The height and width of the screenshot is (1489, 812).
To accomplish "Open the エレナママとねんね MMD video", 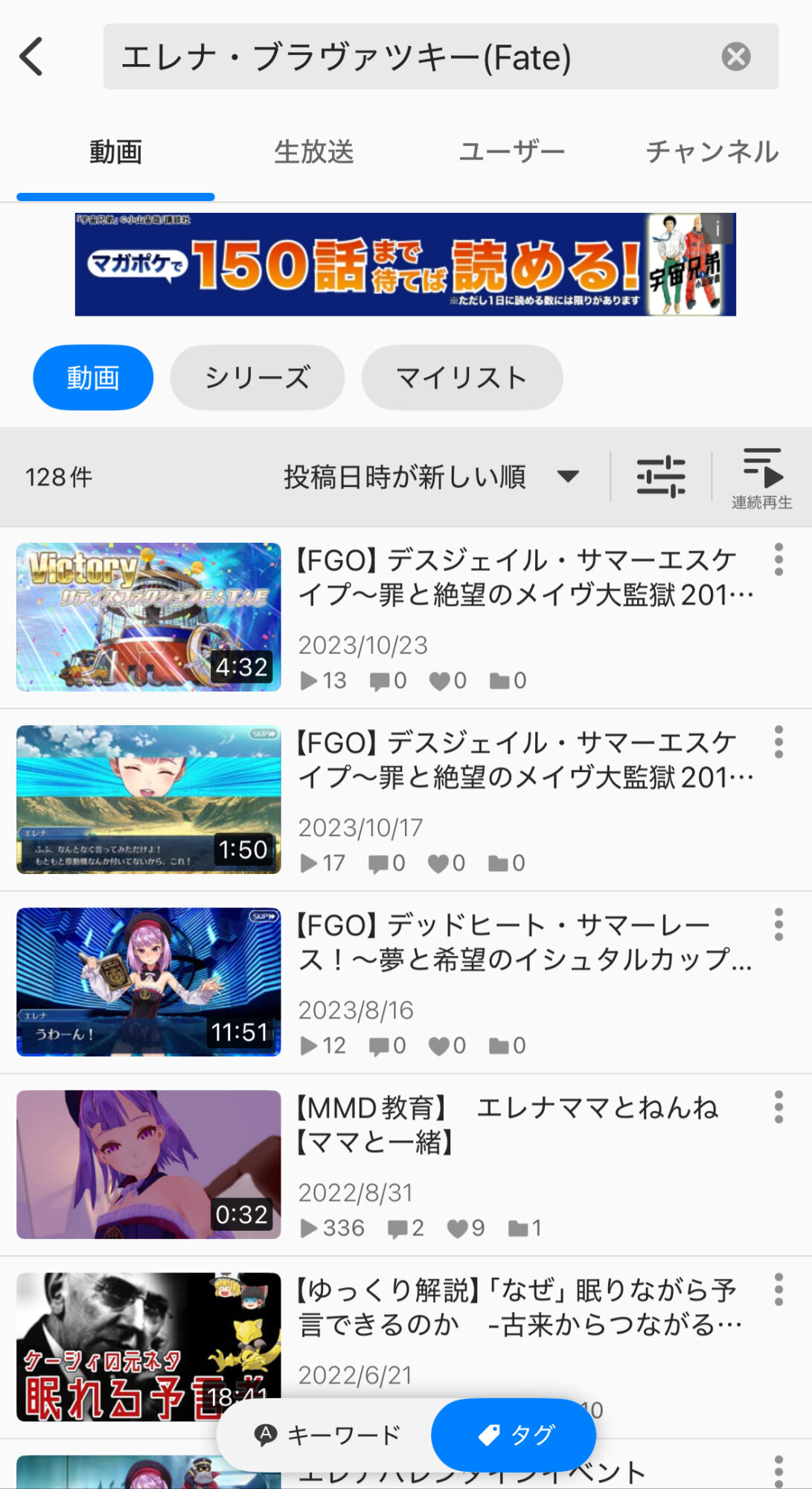I will (x=149, y=1164).
